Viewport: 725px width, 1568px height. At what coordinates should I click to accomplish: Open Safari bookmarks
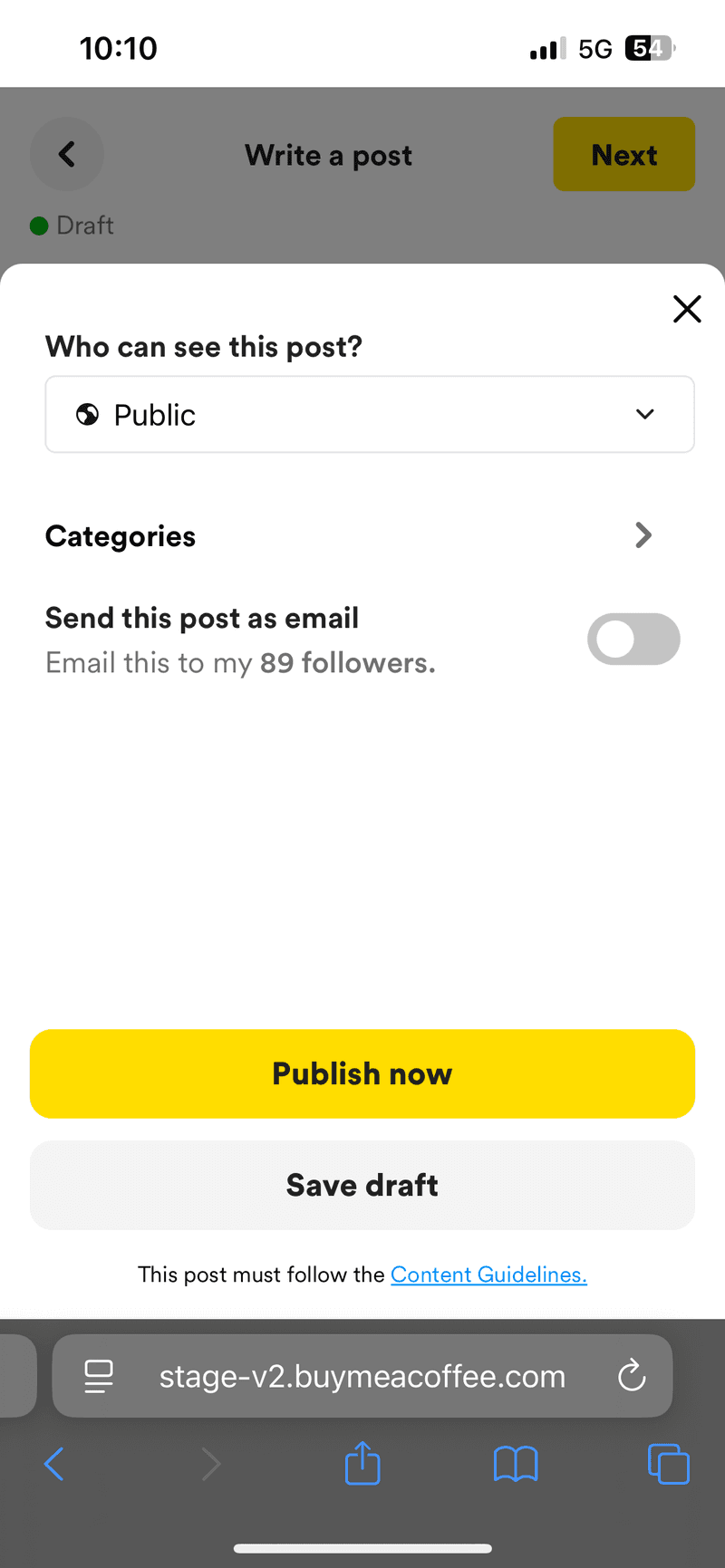[516, 1464]
